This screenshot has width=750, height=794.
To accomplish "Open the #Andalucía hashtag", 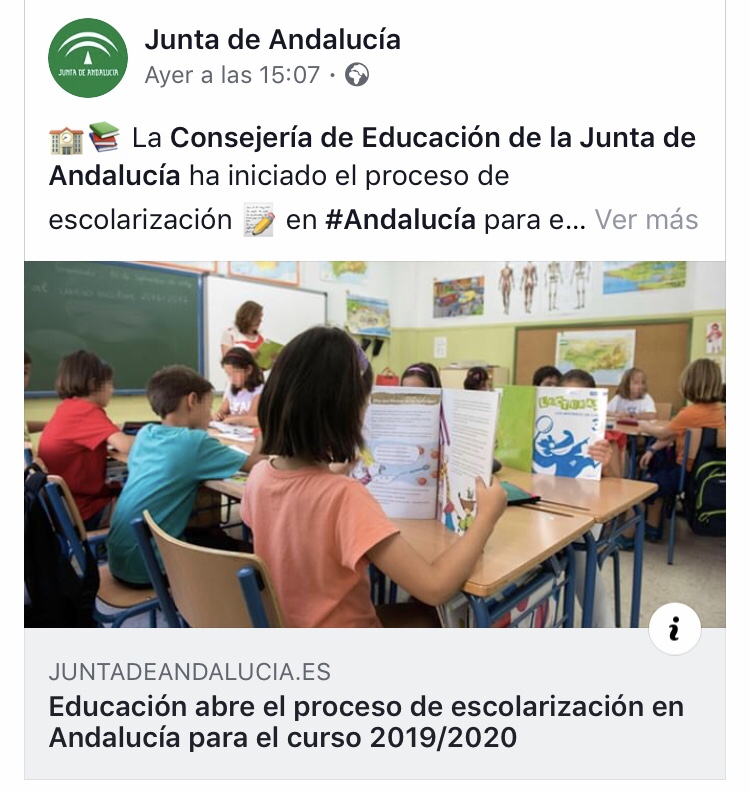I will tap(400, 220).
